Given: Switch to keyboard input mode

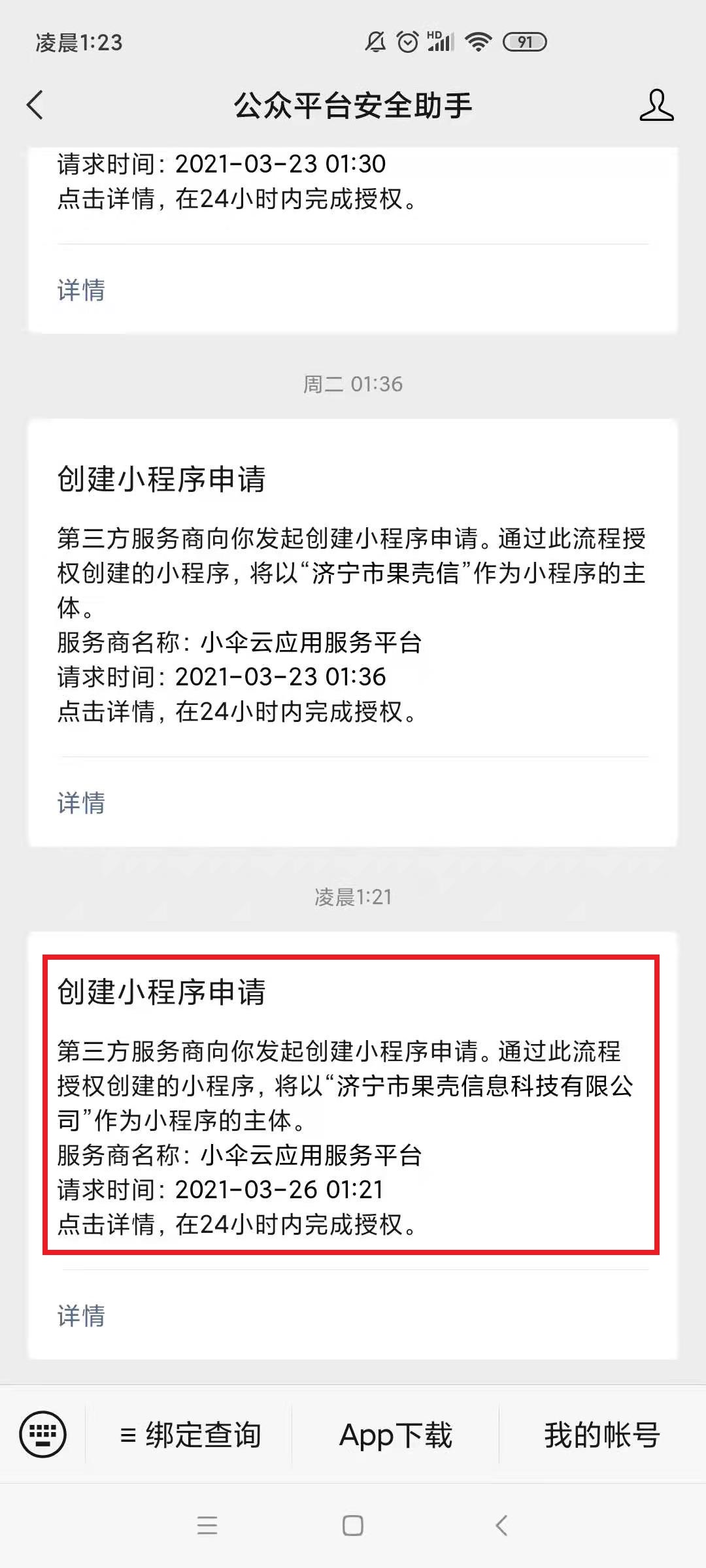Looking at the screenshot, I should click(x=43, y=1435).
